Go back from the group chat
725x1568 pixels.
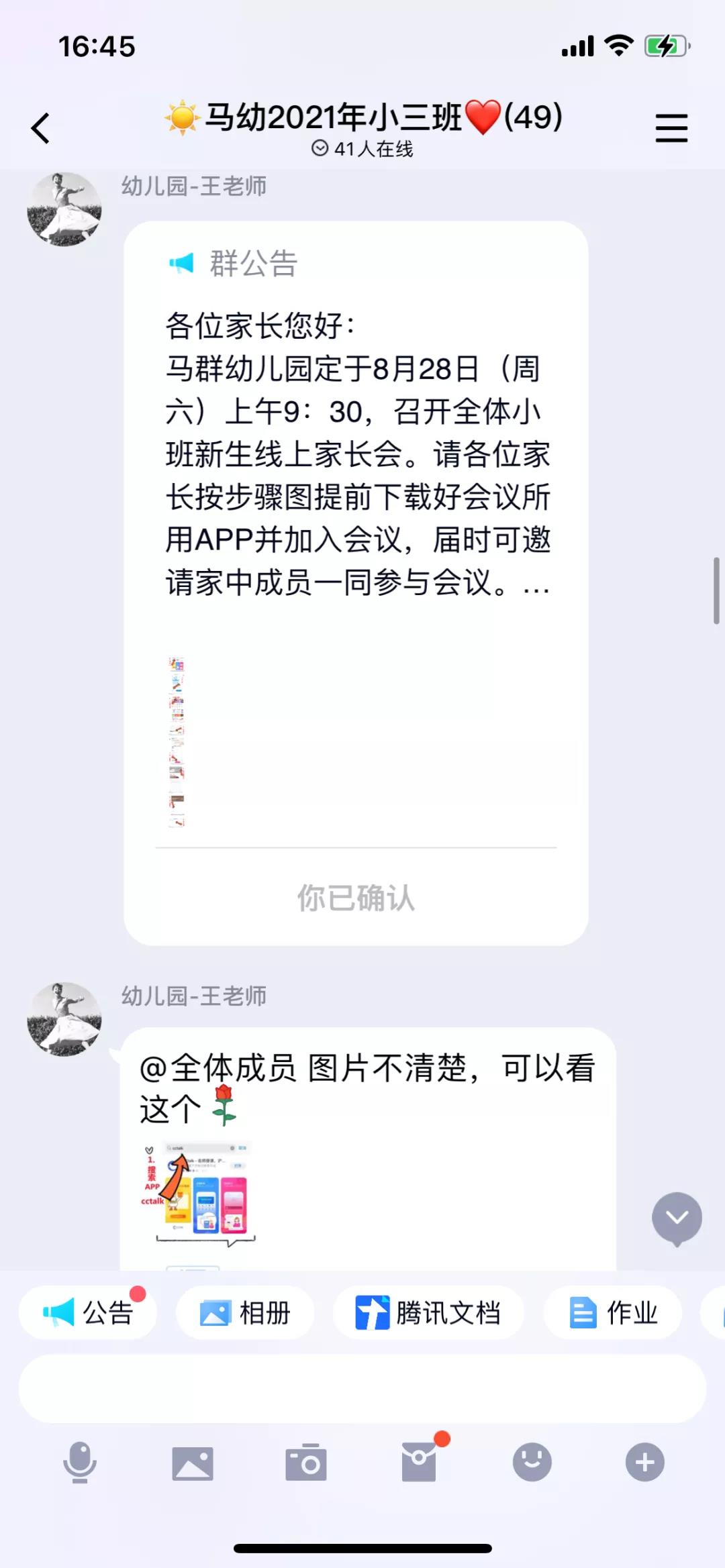pos(40,128)
